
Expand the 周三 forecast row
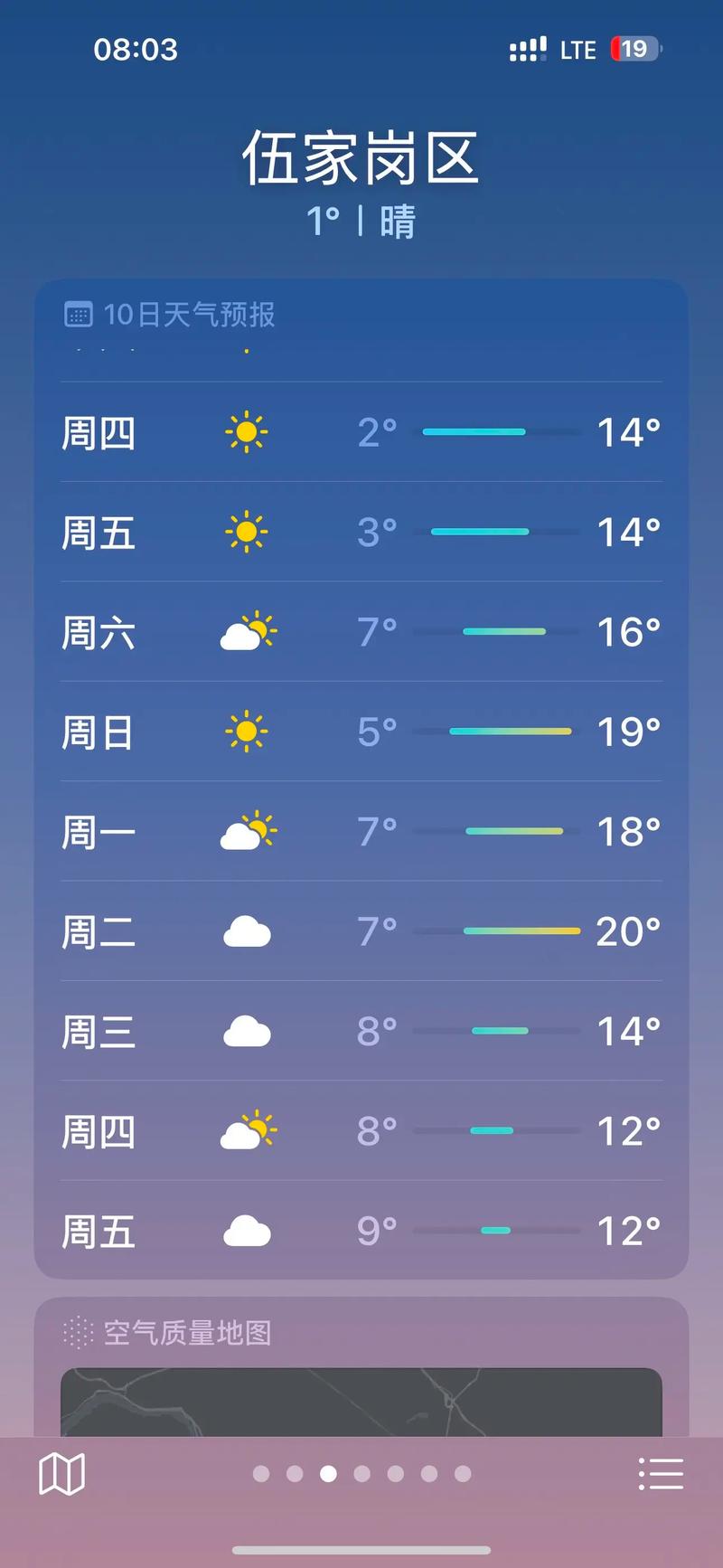tap(361, 1030)
